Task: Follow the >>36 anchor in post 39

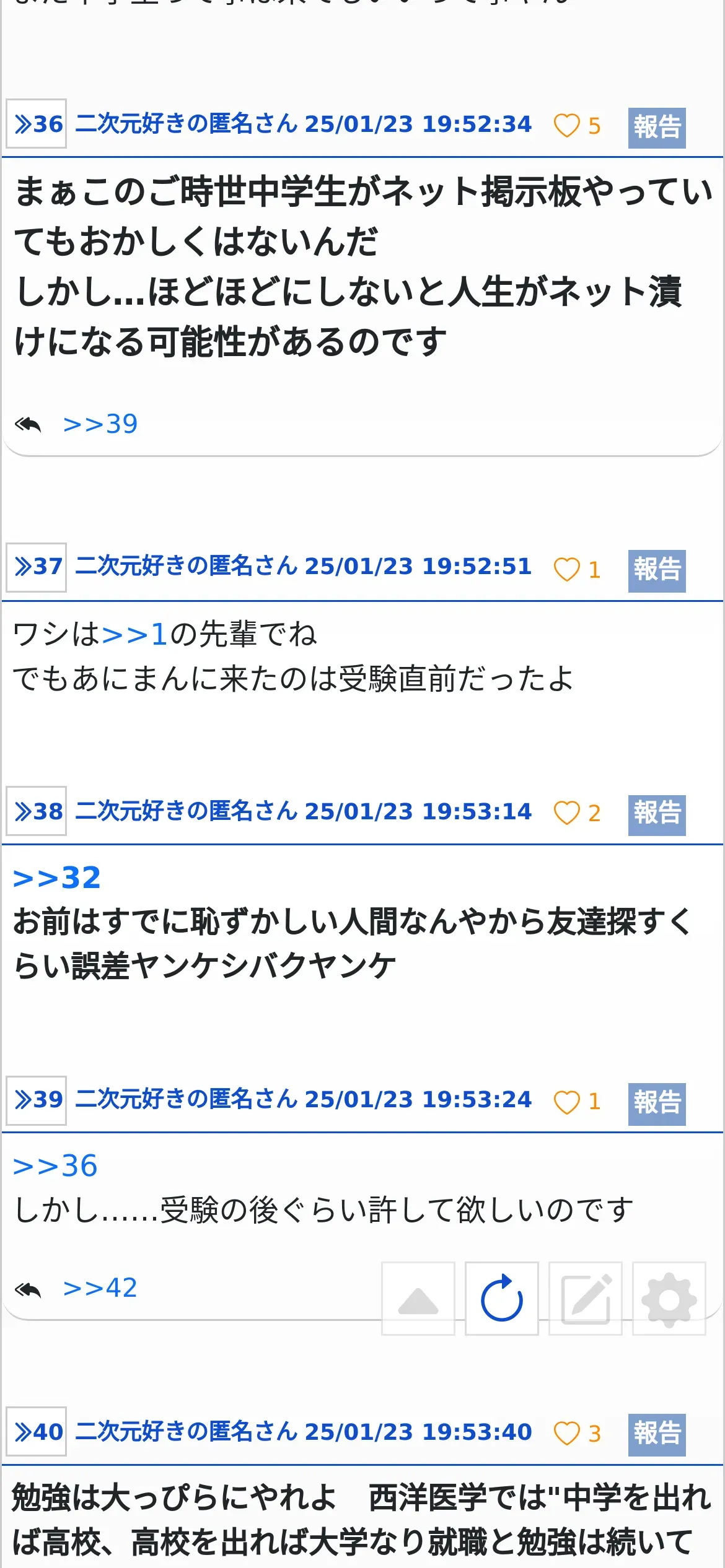Action: [x=55, y=1166]
